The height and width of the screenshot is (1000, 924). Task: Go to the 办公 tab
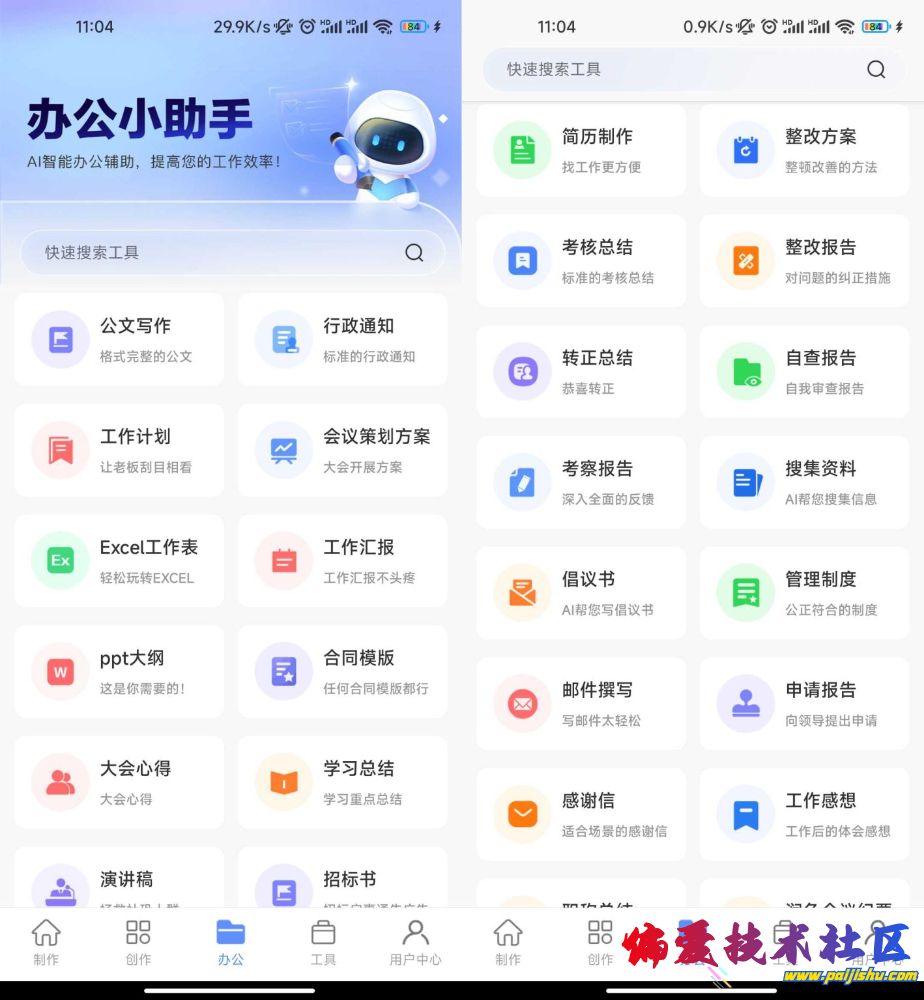coord(231,942)
